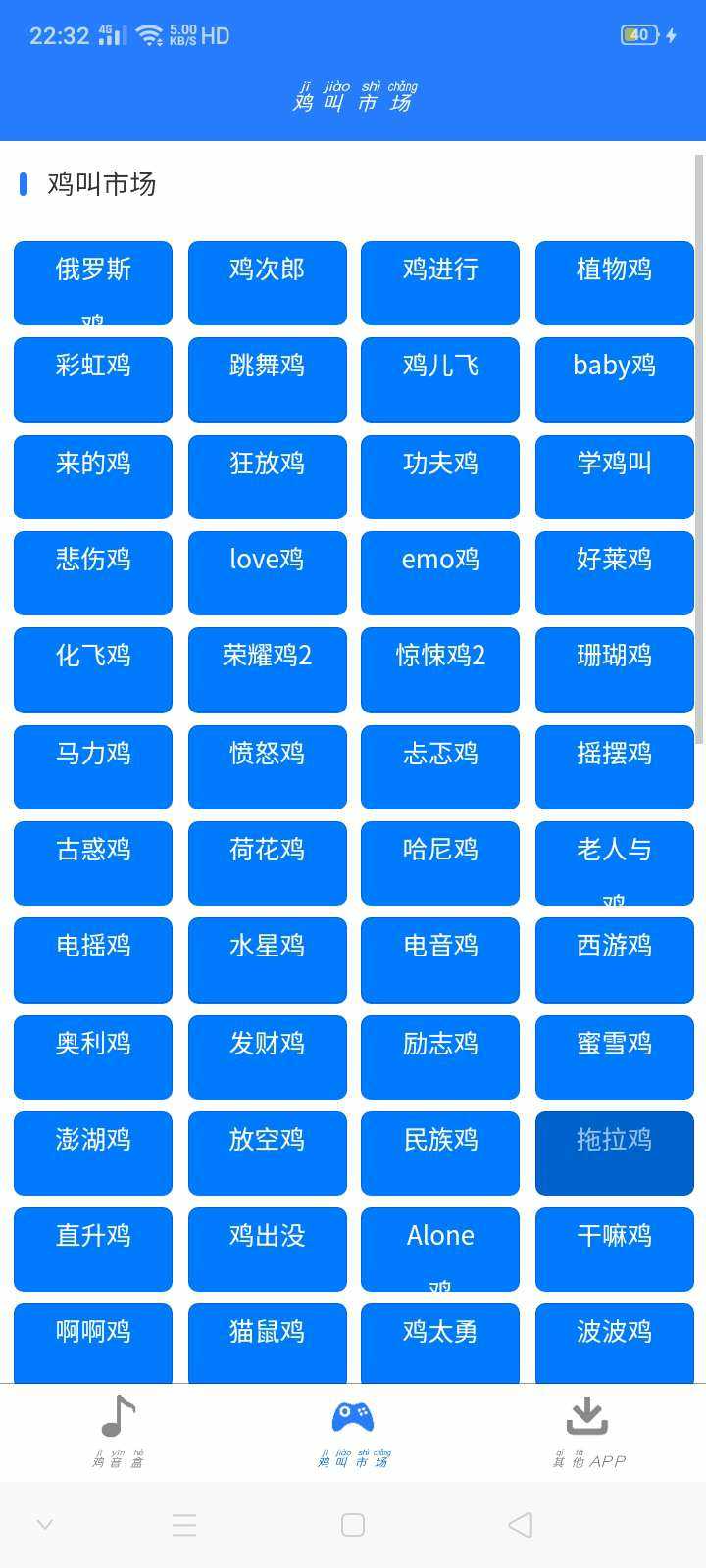Tap the love鸡 button
This screenshot has width=706, height=1568.
click(267, 572)
